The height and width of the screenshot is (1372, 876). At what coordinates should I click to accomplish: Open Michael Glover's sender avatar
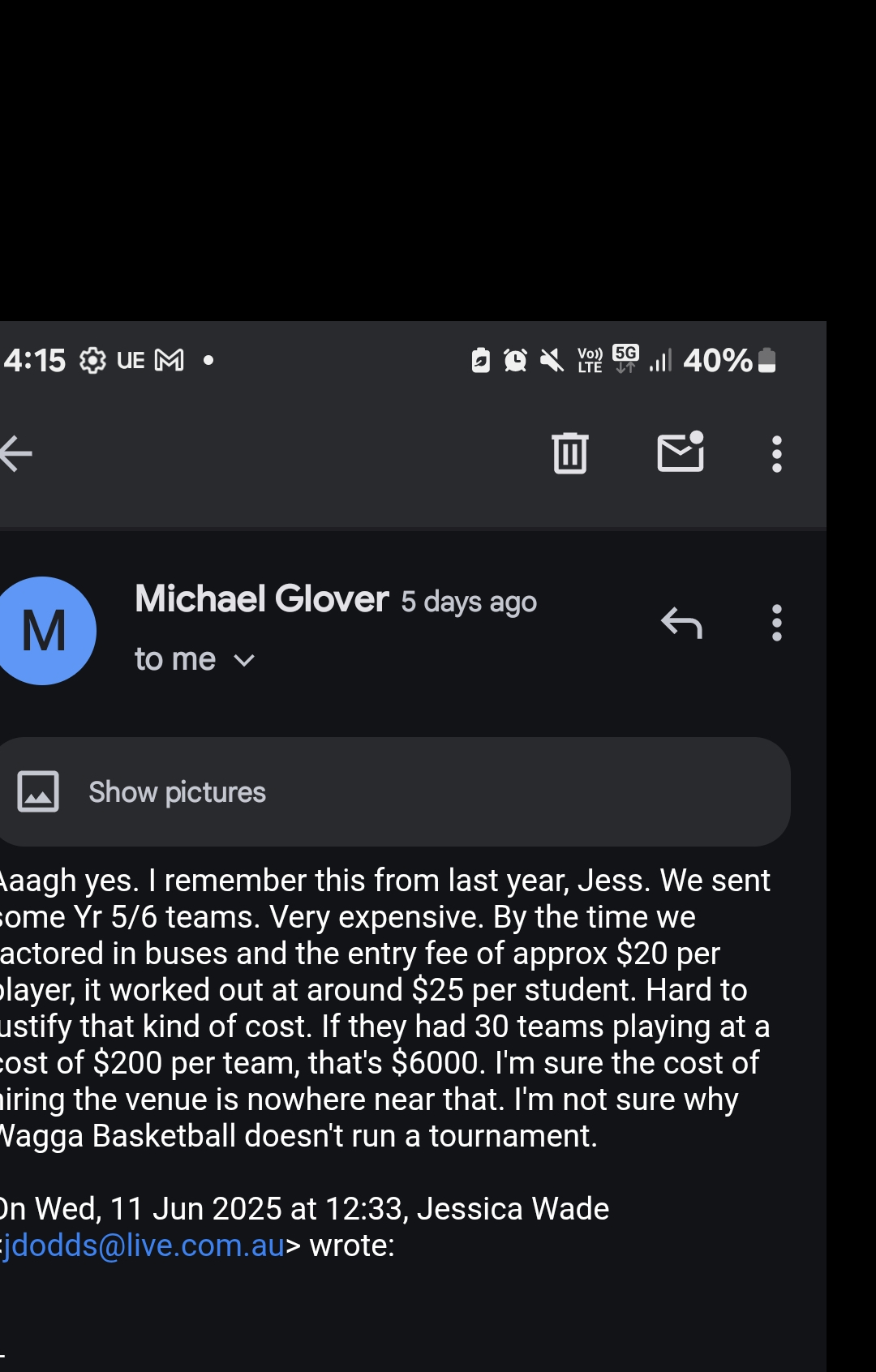click(45, 631)
